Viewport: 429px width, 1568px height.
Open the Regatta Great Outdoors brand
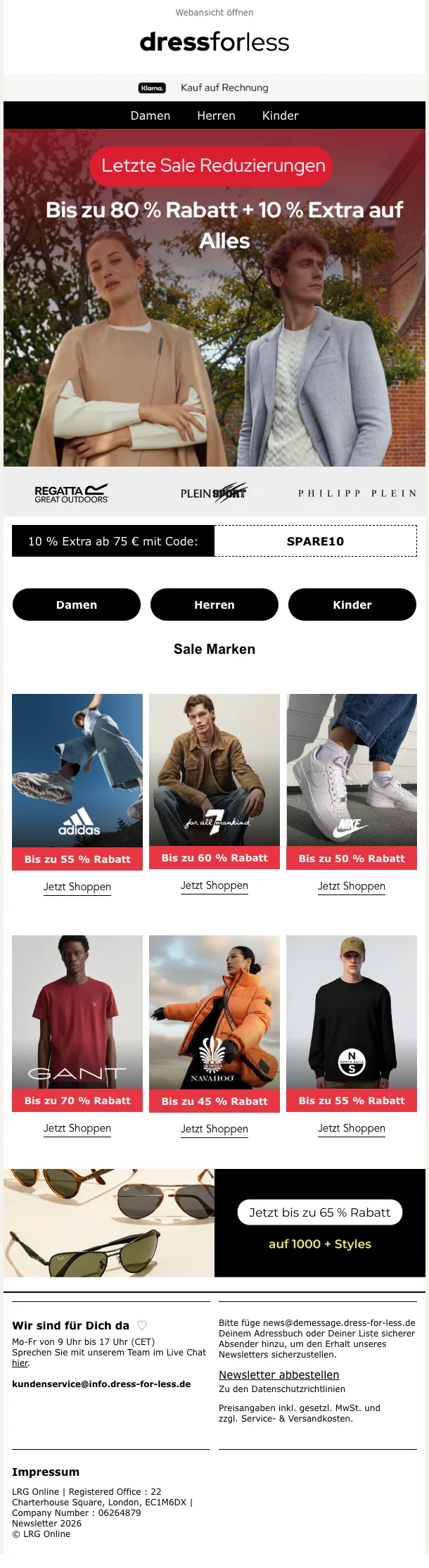[x=72, y=493]
